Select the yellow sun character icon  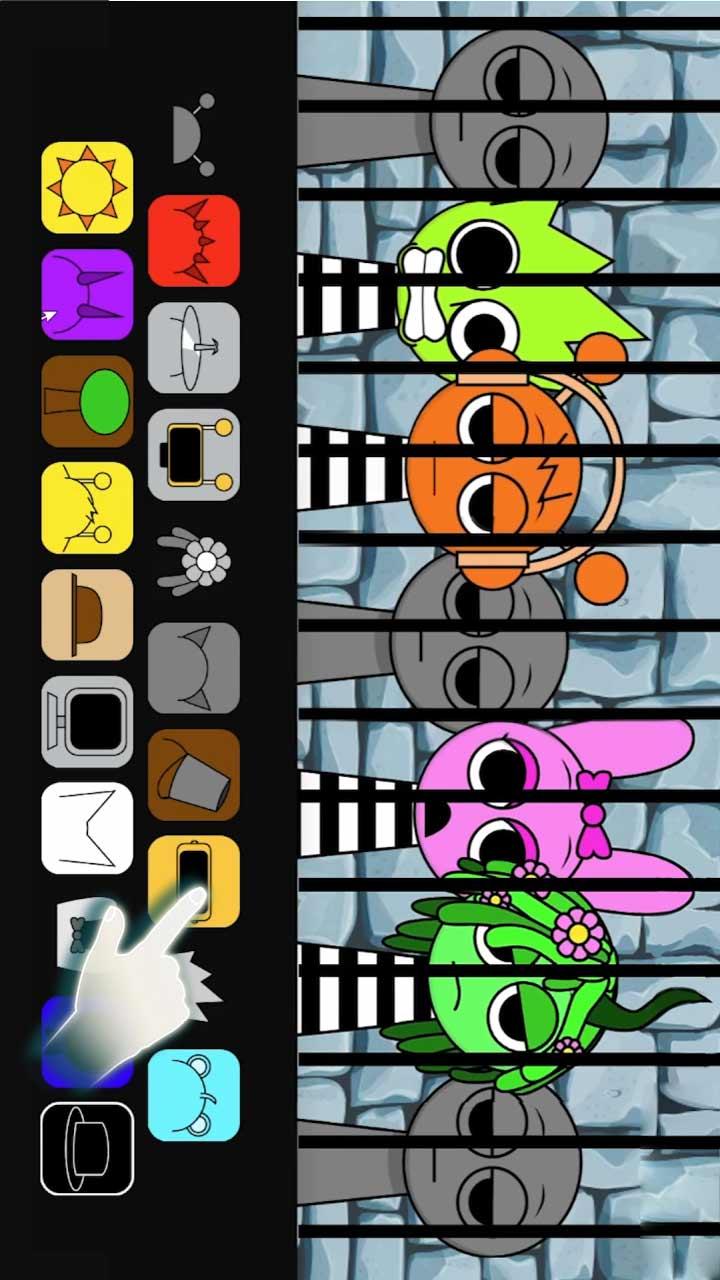click(x=87, y=187)
